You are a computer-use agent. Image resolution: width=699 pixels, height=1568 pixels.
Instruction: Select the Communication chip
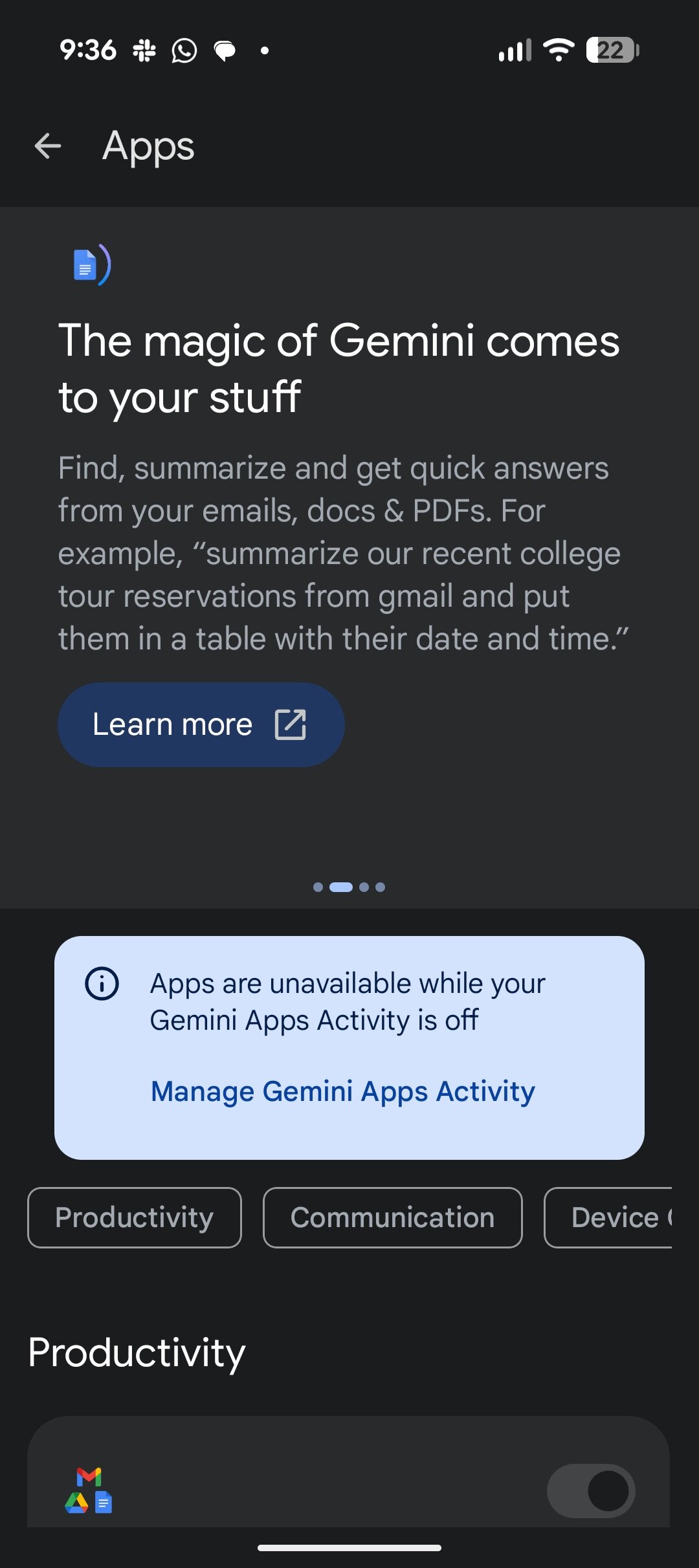tap(392, 1217)
